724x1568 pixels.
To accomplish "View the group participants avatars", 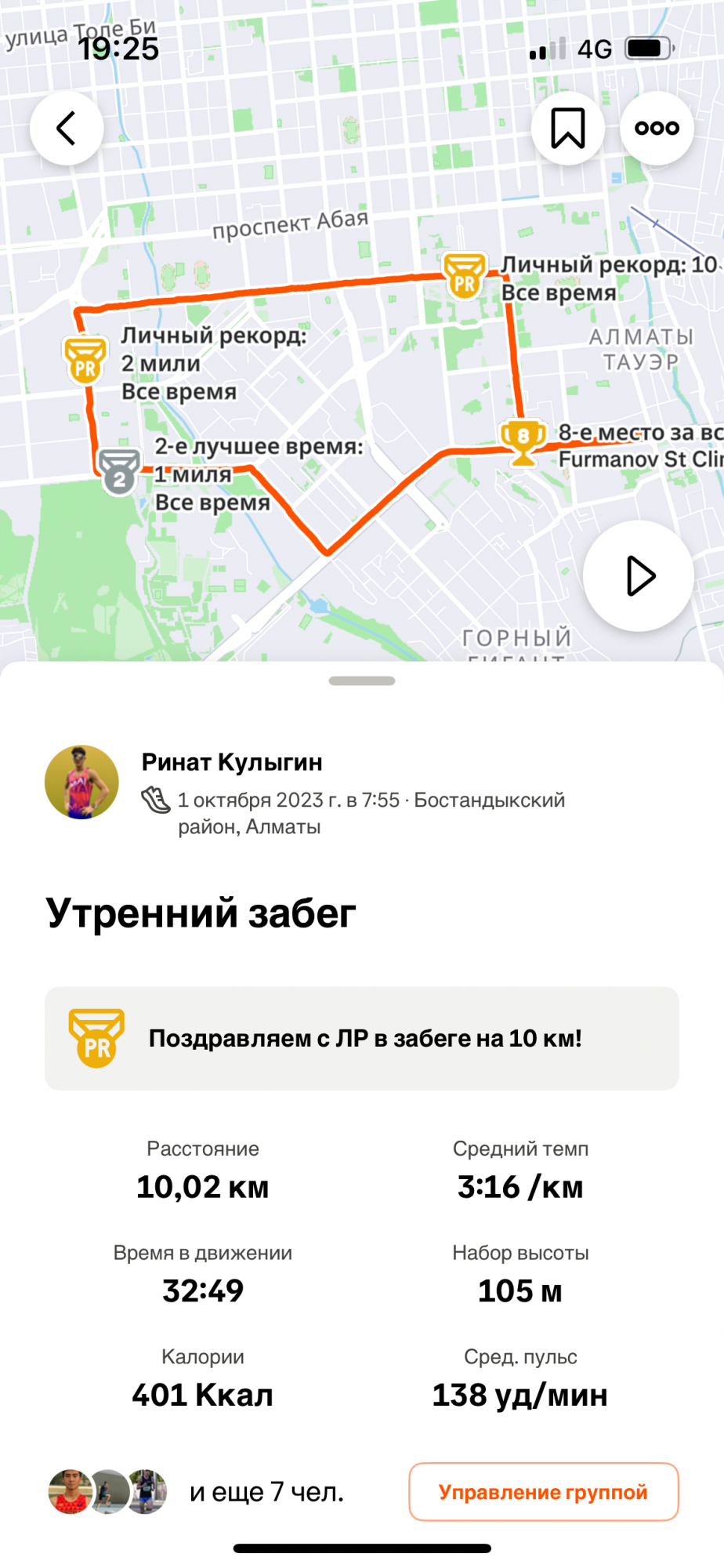I will coord(108,1491).
